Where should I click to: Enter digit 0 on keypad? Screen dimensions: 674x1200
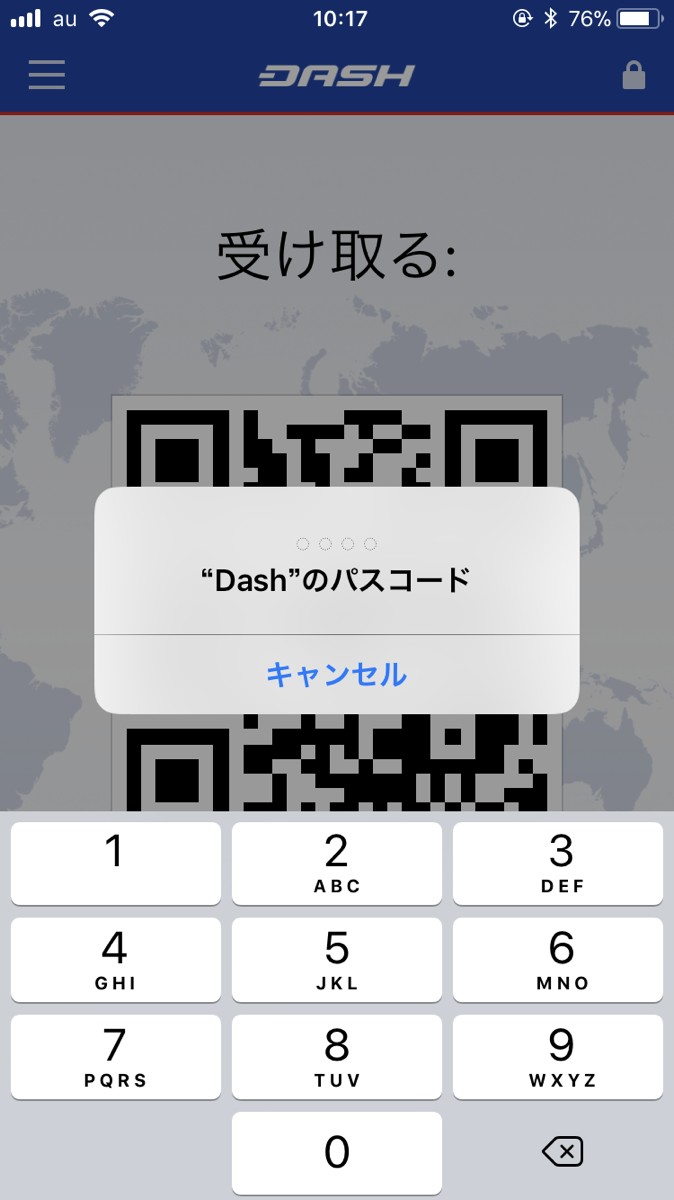point(337,1152)
